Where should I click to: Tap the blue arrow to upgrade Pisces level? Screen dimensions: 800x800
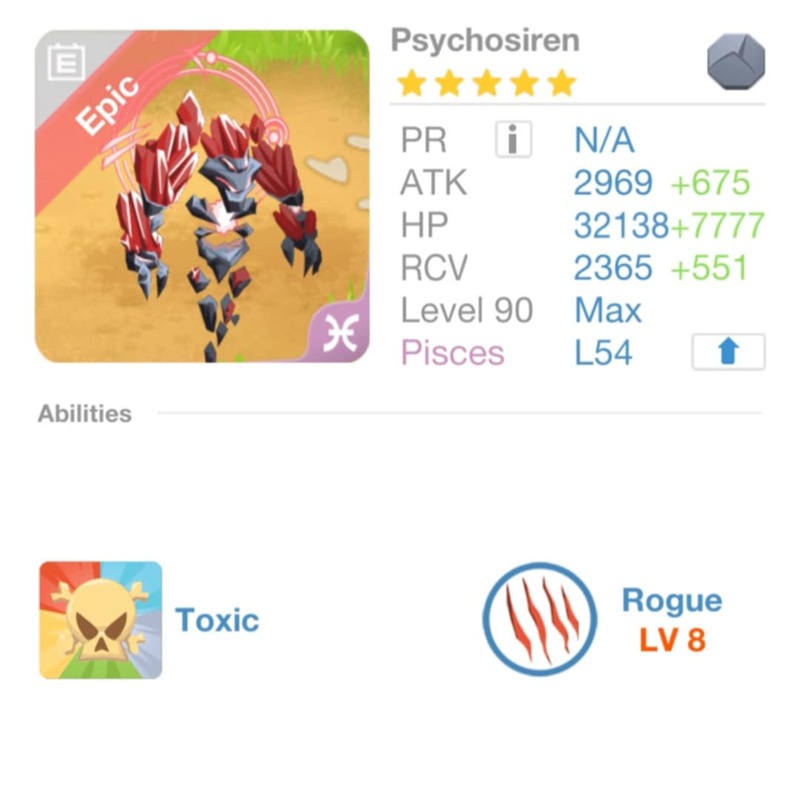click(728, 352)
